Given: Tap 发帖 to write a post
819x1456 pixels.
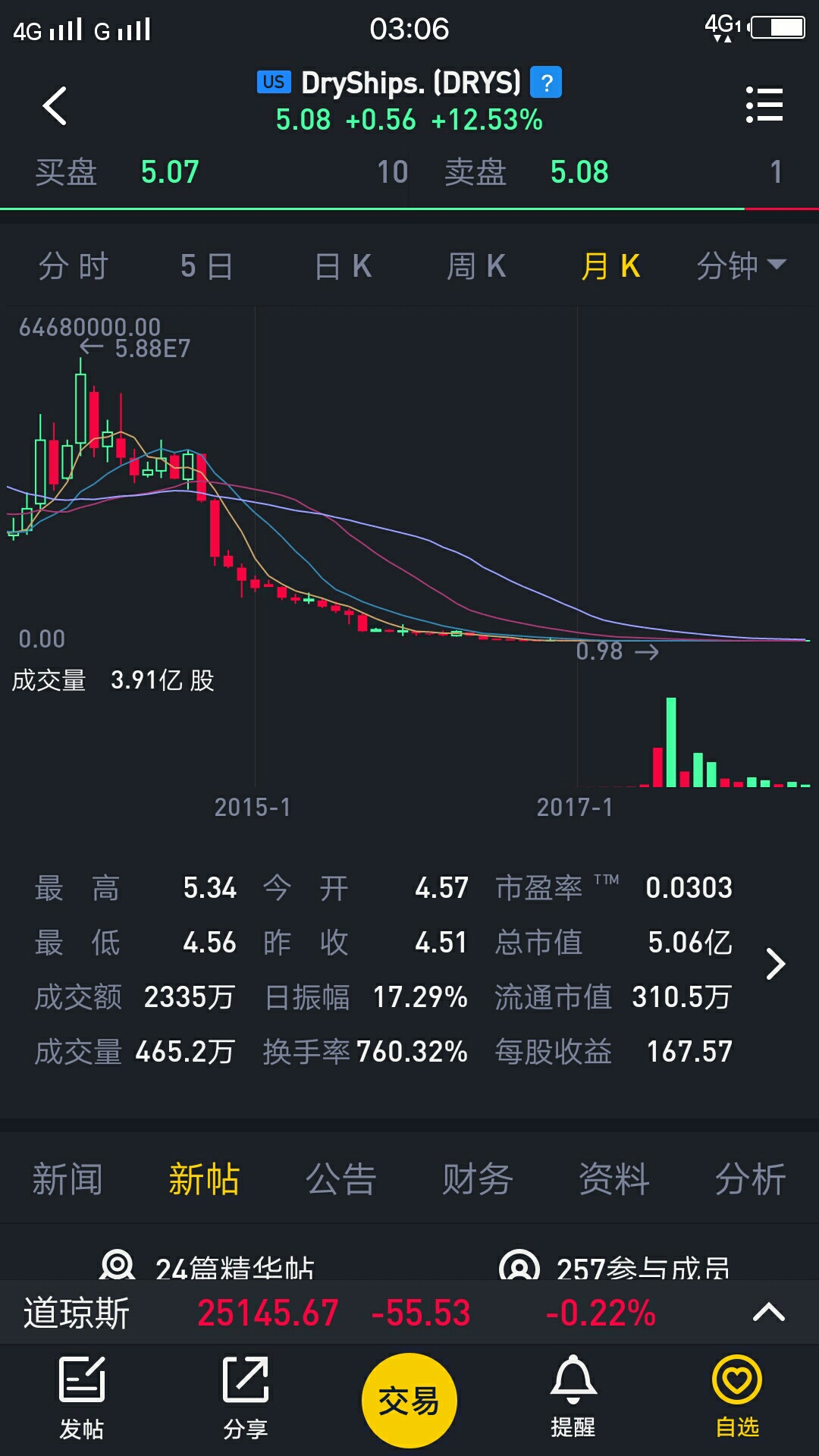Looking at the screenshot, I should [x=82, y=1398].
